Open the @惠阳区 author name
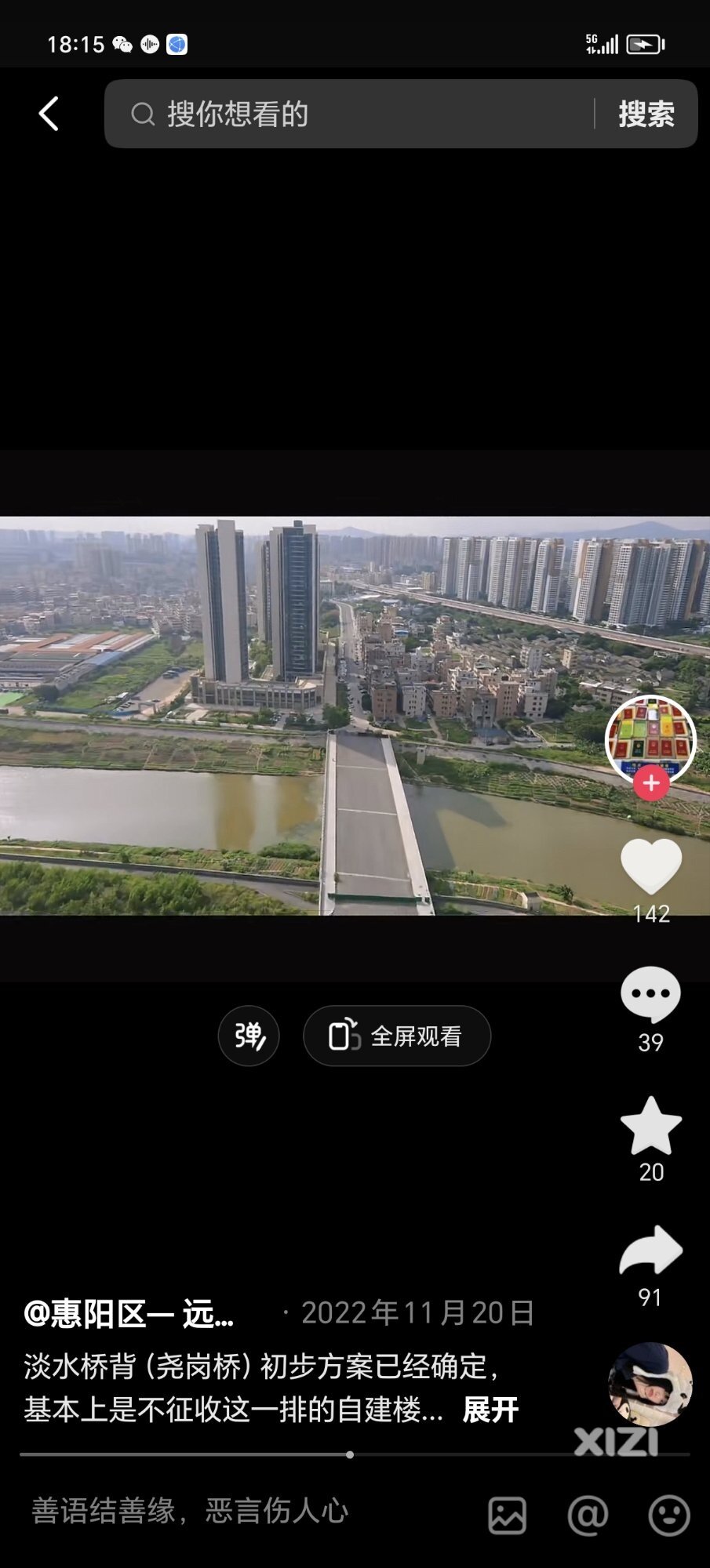710x1568 pixels. pyautogui.click(x=129, y=1314)
